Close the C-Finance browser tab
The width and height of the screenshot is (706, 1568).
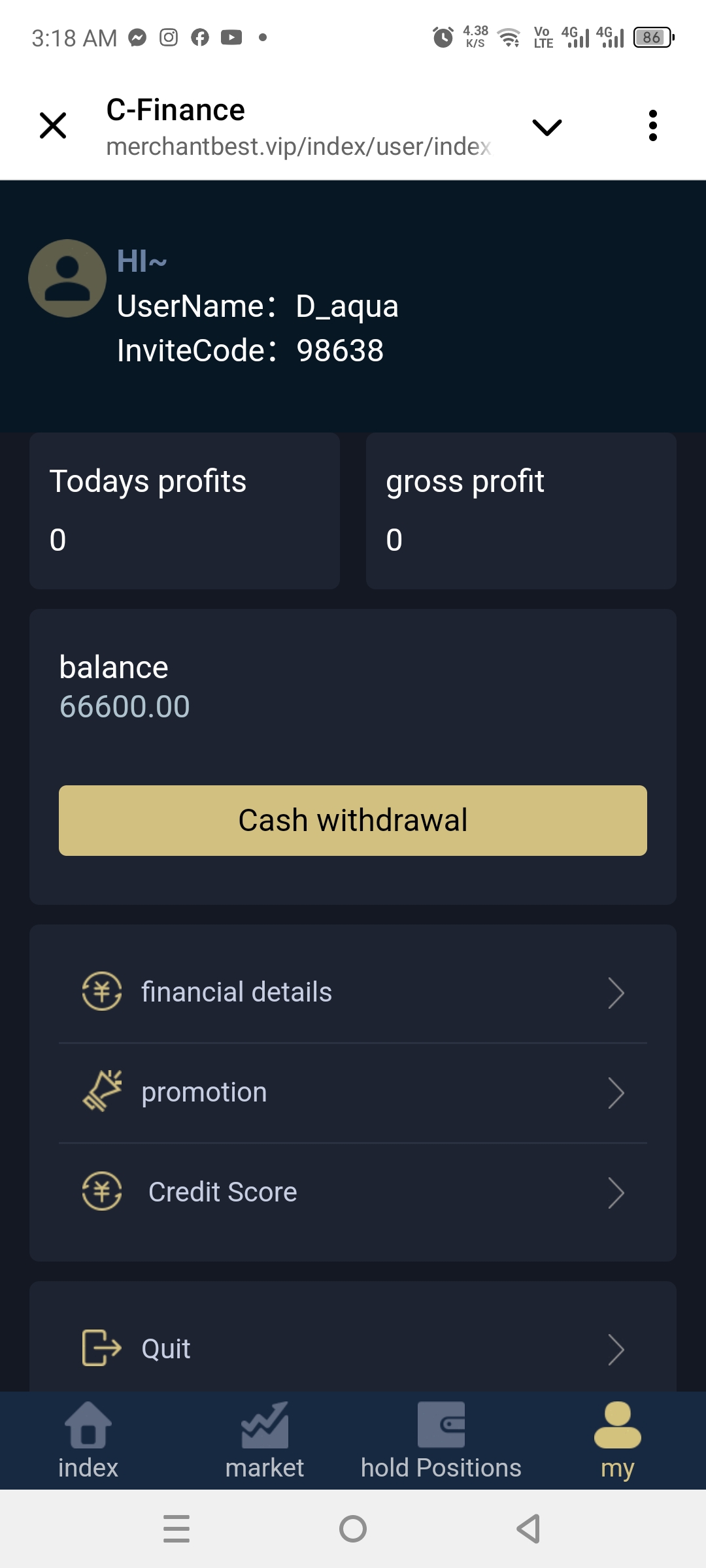click(53, 125)
